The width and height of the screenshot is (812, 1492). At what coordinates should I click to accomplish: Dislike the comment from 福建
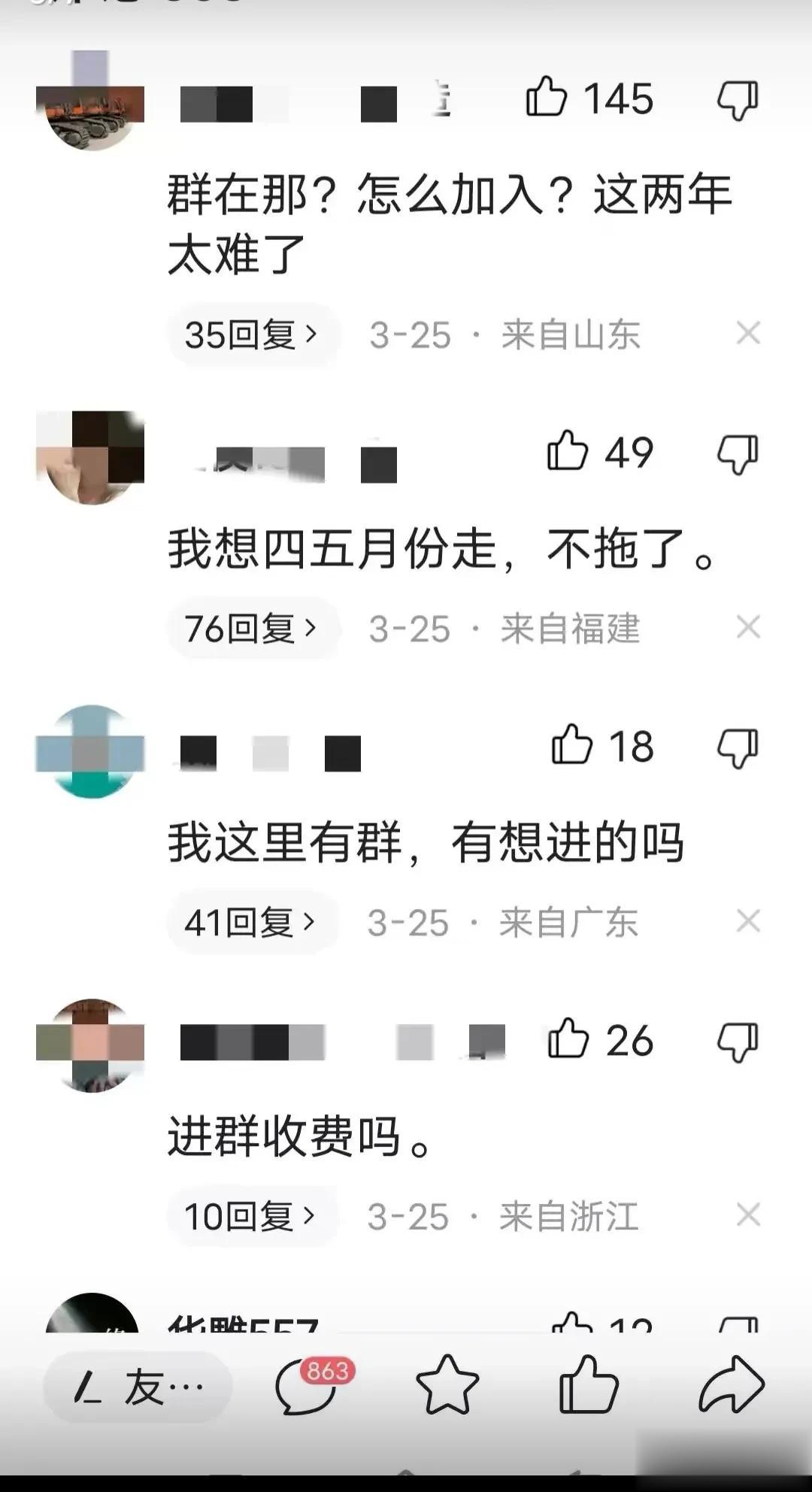click(737, 454)
